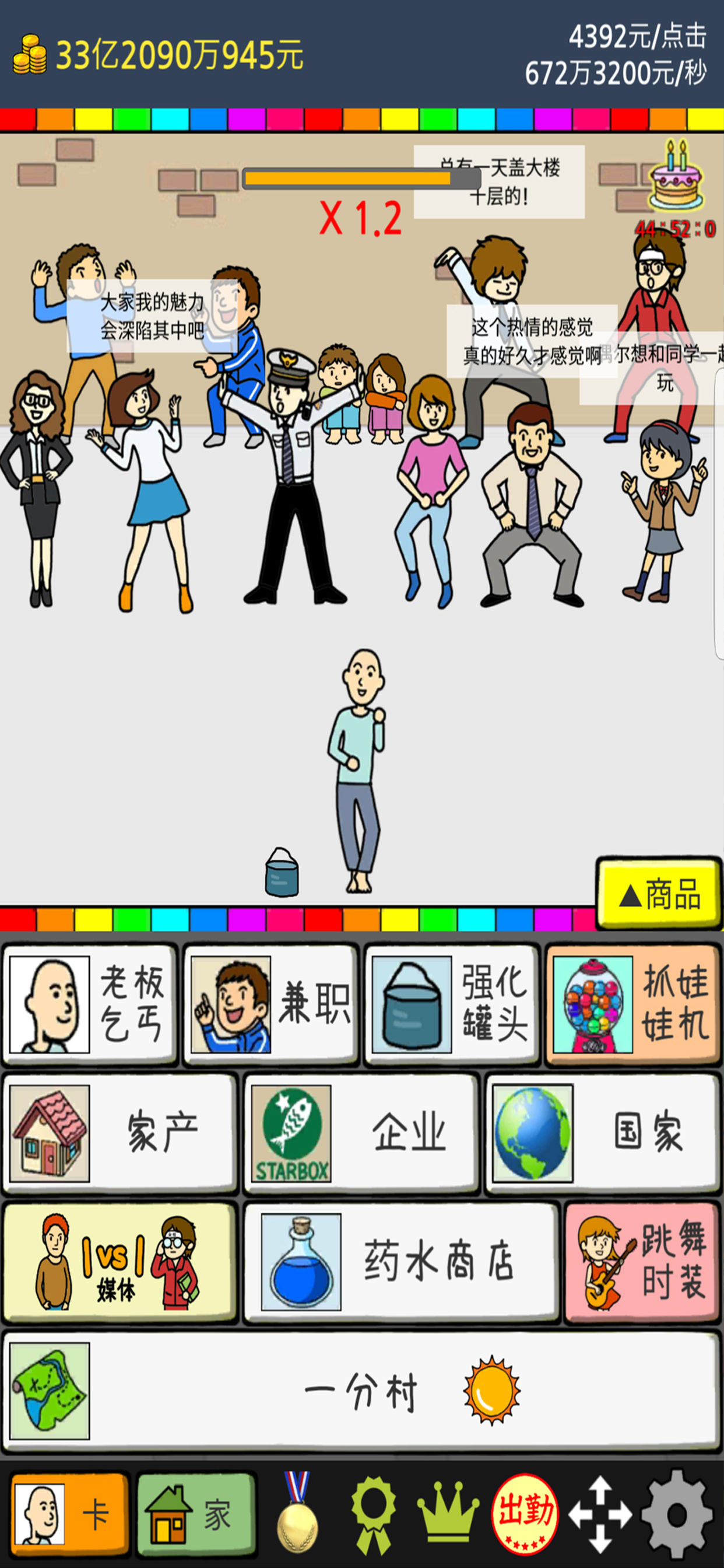Open the 卡 card tab
The width and height of the screenshot is (724, 1568).
[x=70, y=1515]
